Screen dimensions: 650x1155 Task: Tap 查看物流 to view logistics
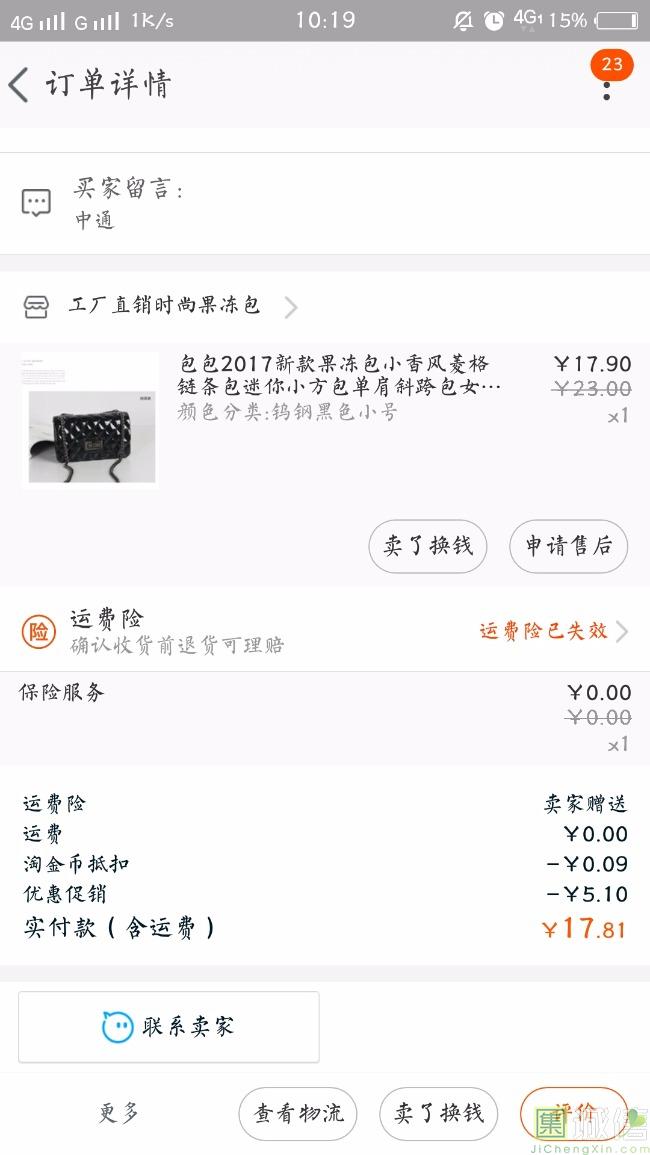298,1113
